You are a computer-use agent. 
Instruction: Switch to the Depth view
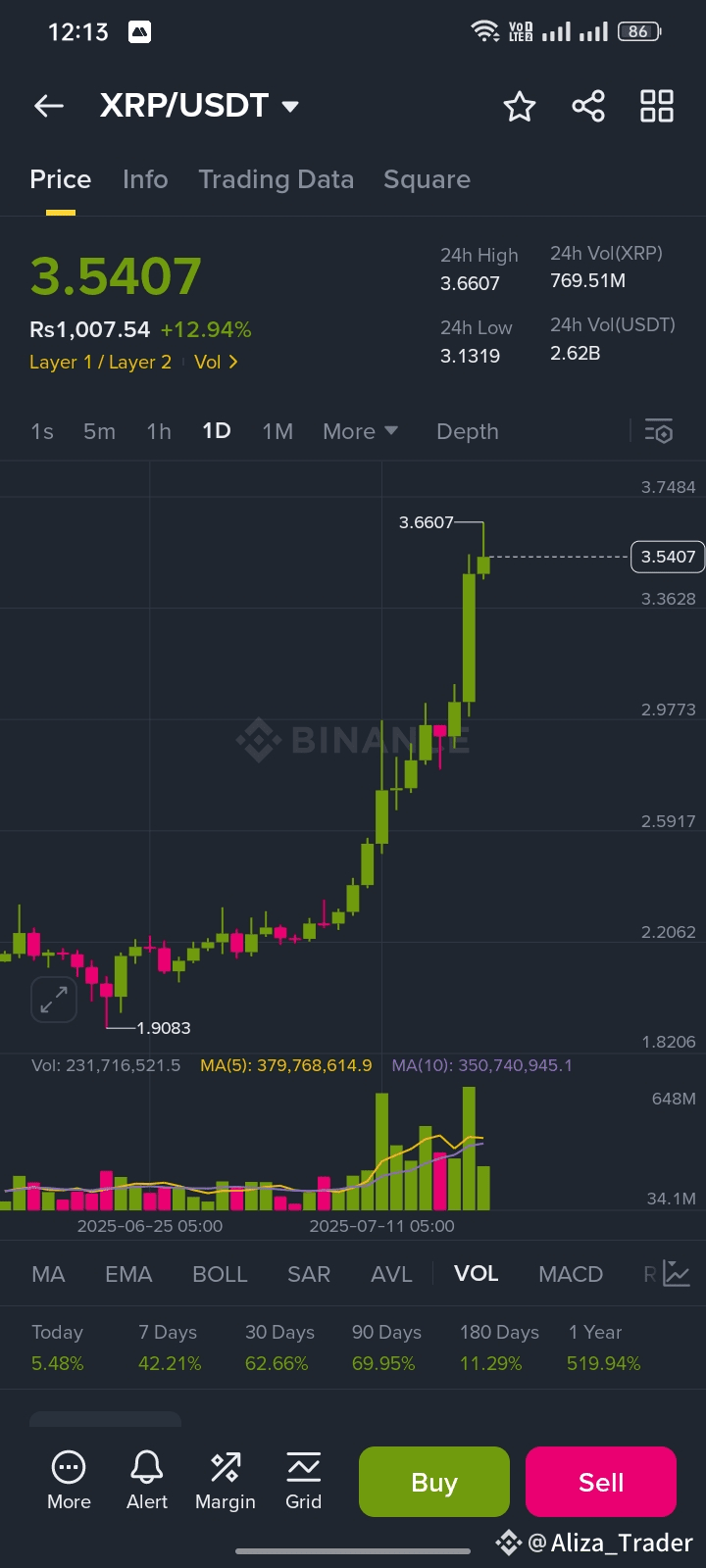[x=468, y=431]
